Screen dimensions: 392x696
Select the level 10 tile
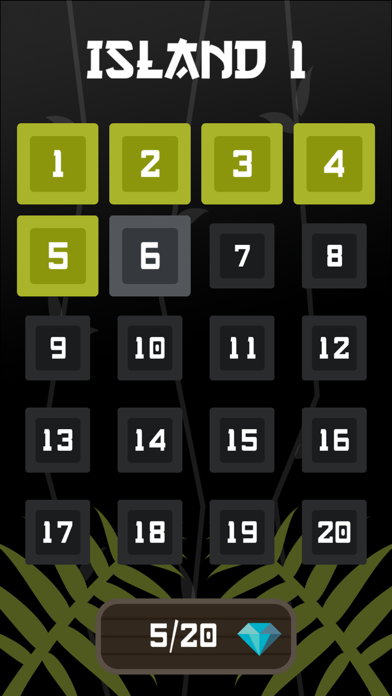[150, 348]
